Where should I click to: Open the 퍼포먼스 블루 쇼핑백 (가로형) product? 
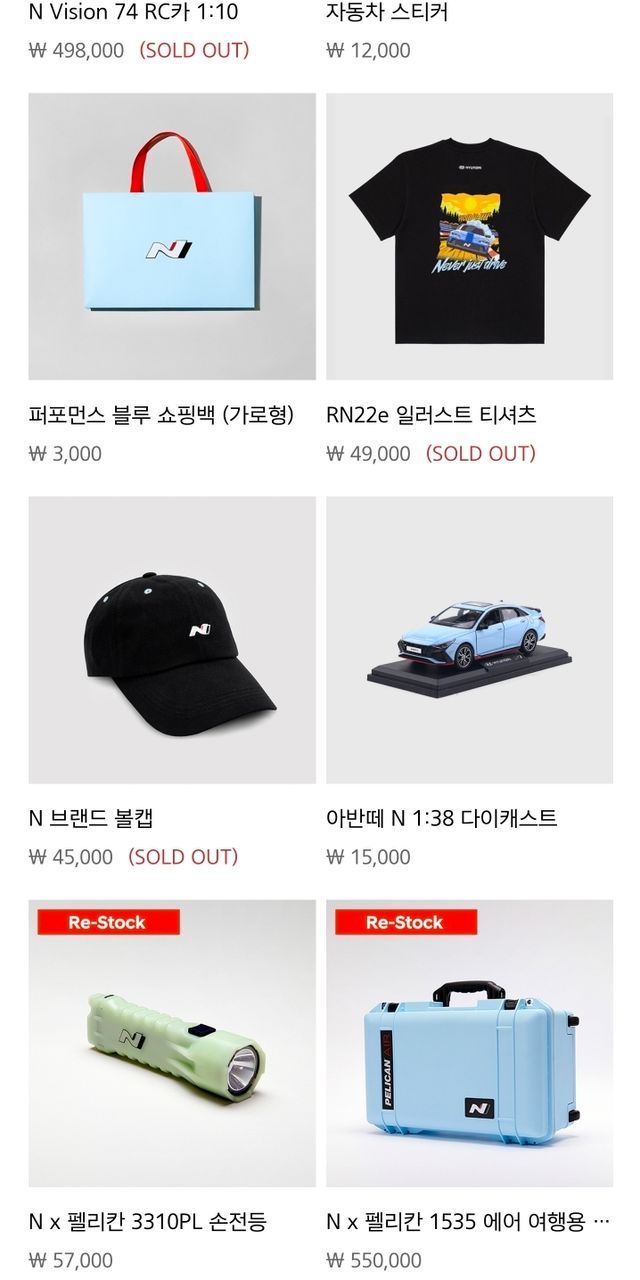[x=172, y=237]
